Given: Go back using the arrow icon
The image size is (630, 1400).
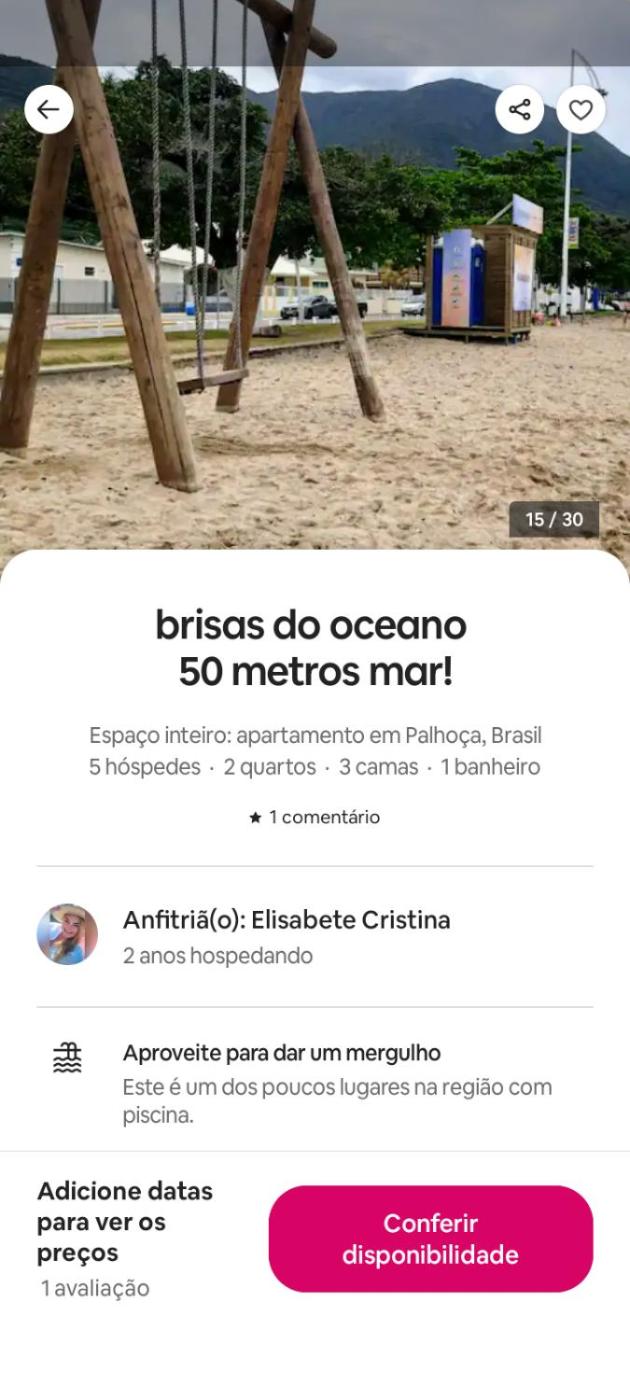Looking at the screenshot, I should (x=49, y=109).
